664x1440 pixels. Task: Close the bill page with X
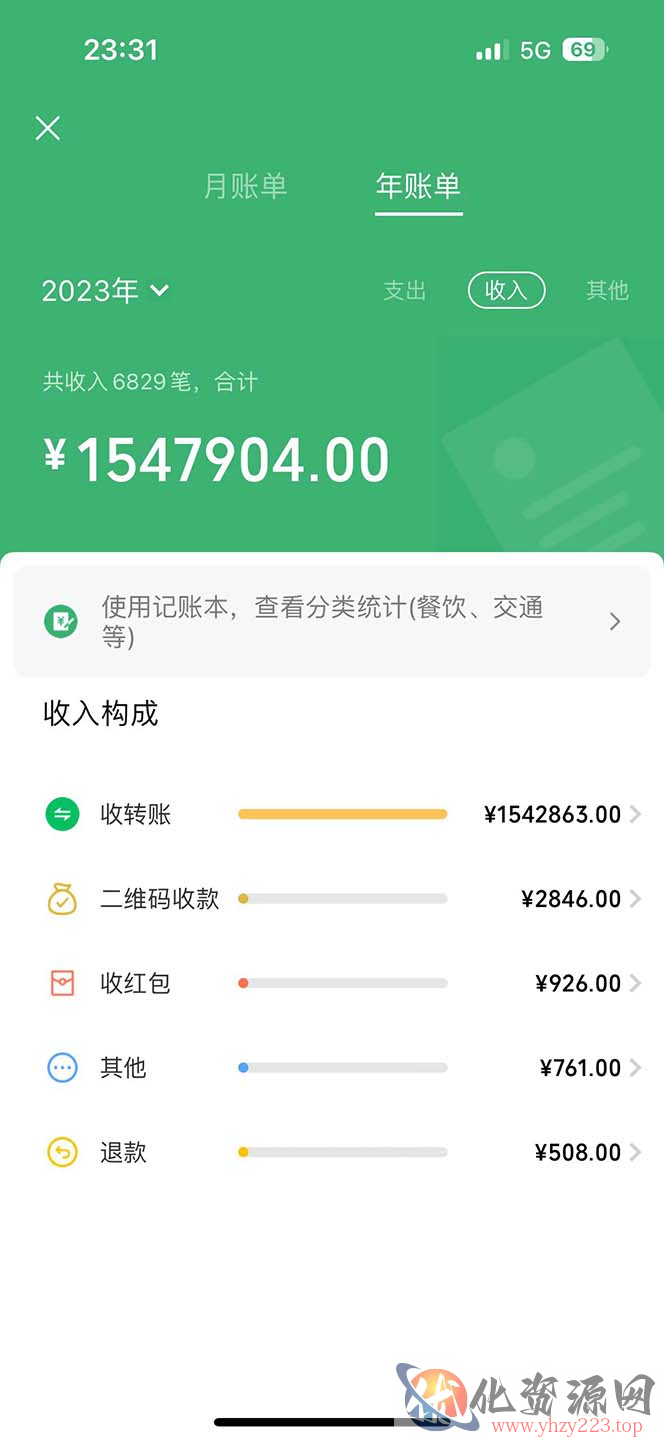(x=48, y=128)
